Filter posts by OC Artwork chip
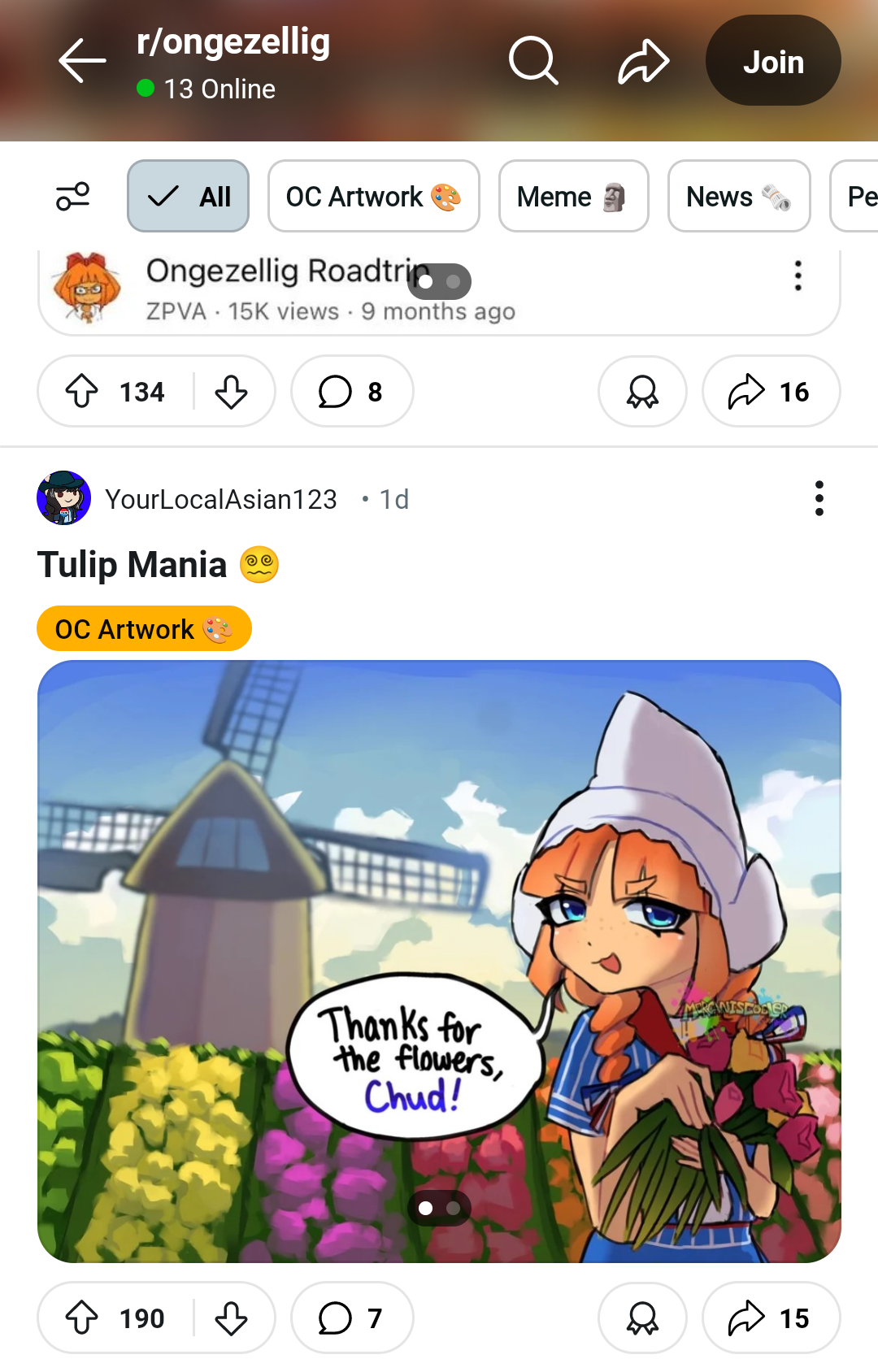 pos(373,196)
